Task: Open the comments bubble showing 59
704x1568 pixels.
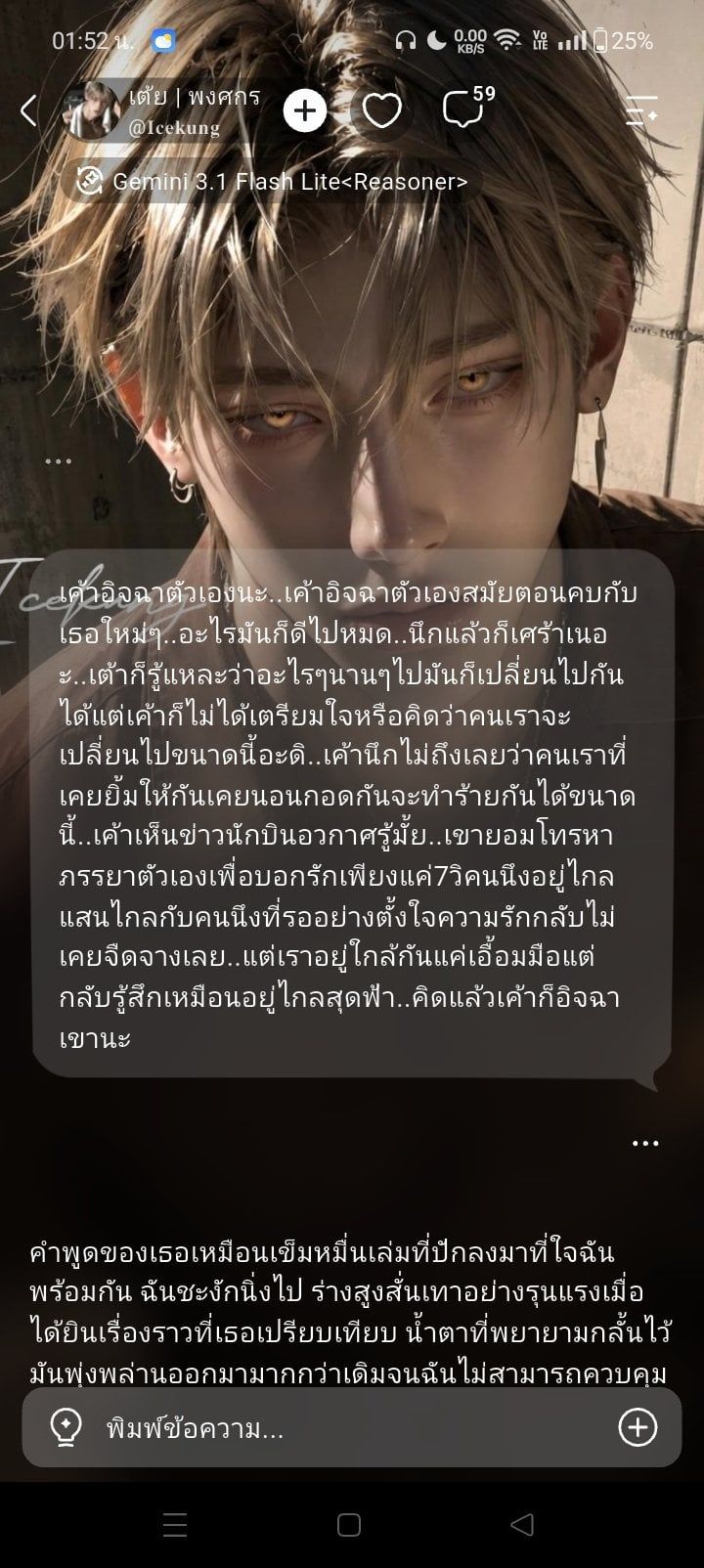Action: click(467, 108)
